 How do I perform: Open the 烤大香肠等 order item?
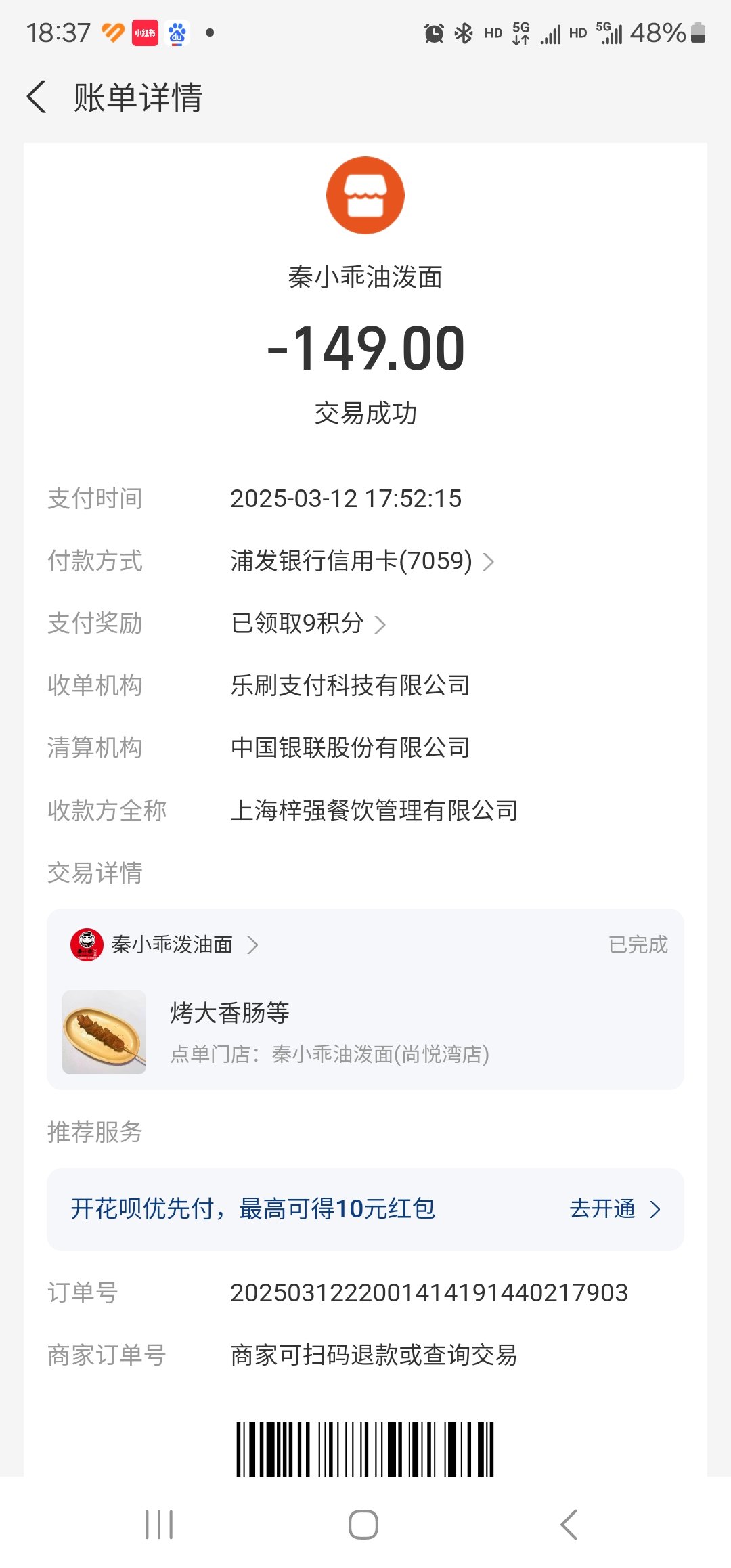pos(365,1032)
